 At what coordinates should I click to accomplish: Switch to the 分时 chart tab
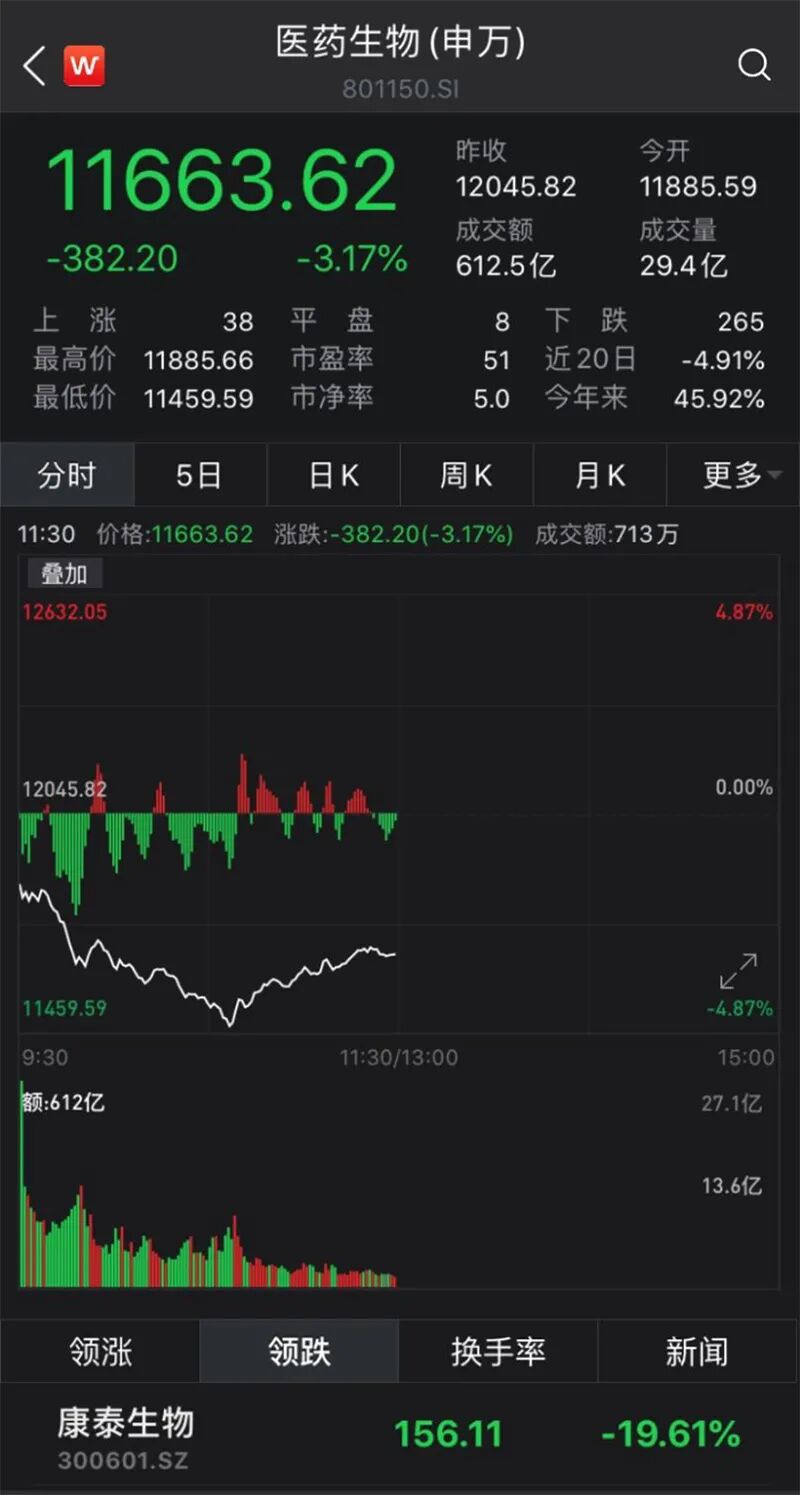point(66,476)
